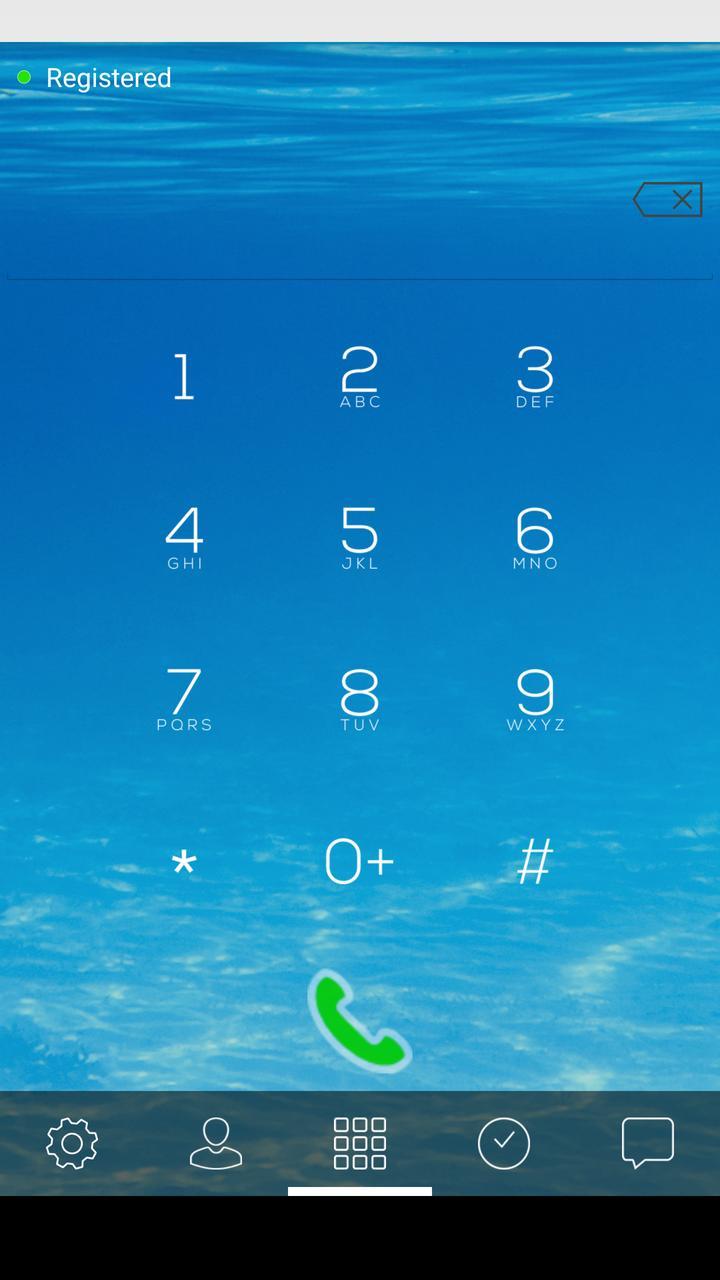Tap the 3 DEF key
Screen dimensions: 720x1280
click(x=535, y=377)
